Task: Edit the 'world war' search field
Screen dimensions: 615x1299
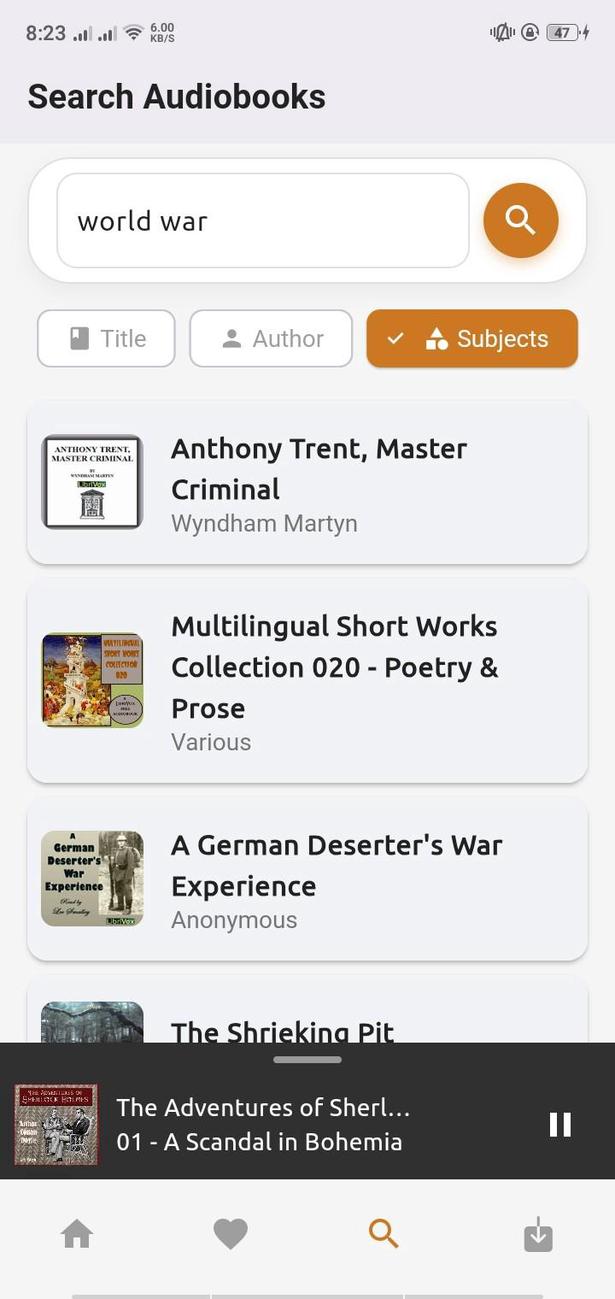Action: pos(262,221)
